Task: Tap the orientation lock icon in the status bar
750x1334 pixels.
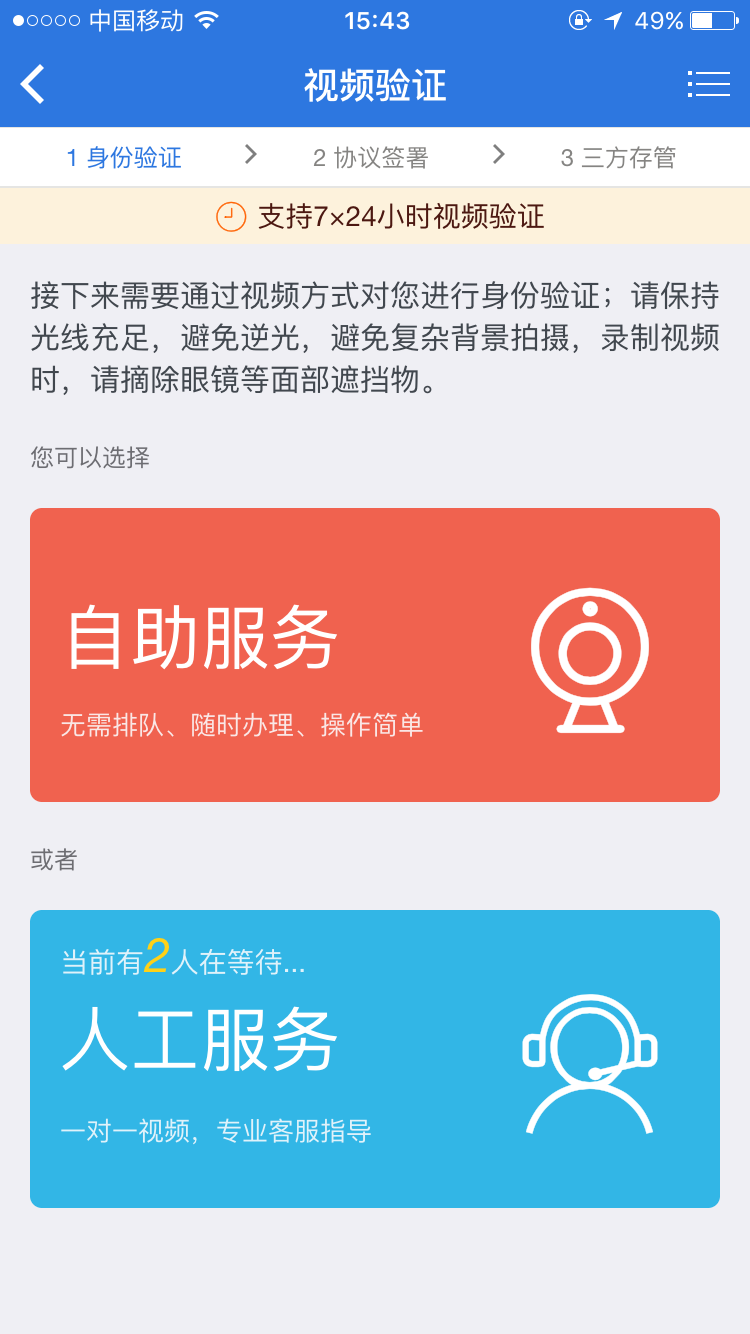Action: (580, 18)
